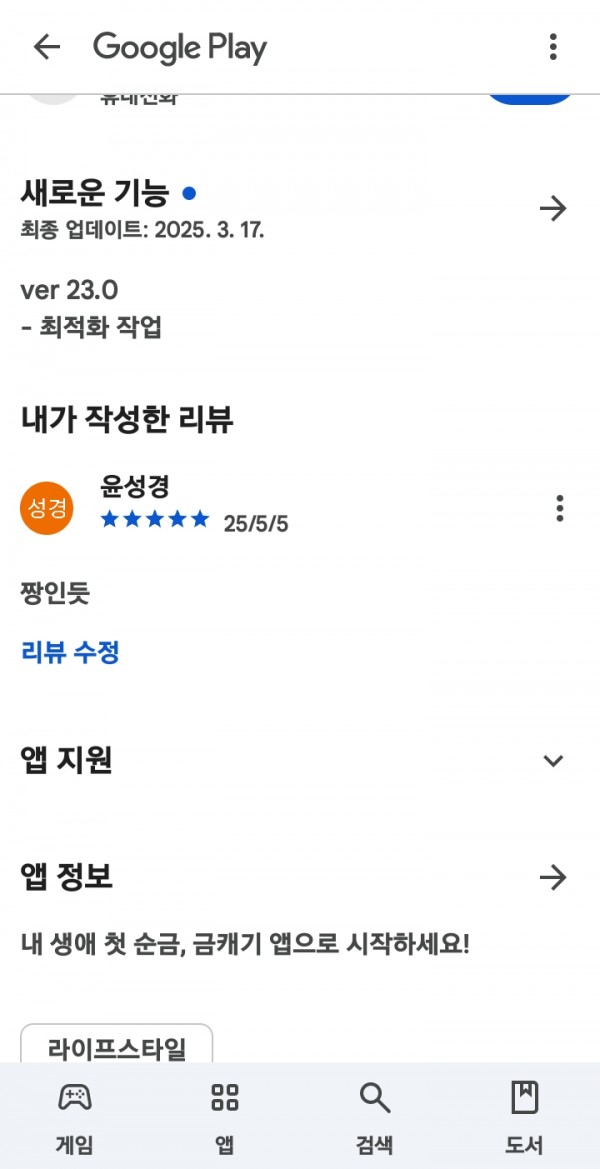600x1169 pixels.
Task: Open the top bar overflow menu
Action: coord(552,47)
